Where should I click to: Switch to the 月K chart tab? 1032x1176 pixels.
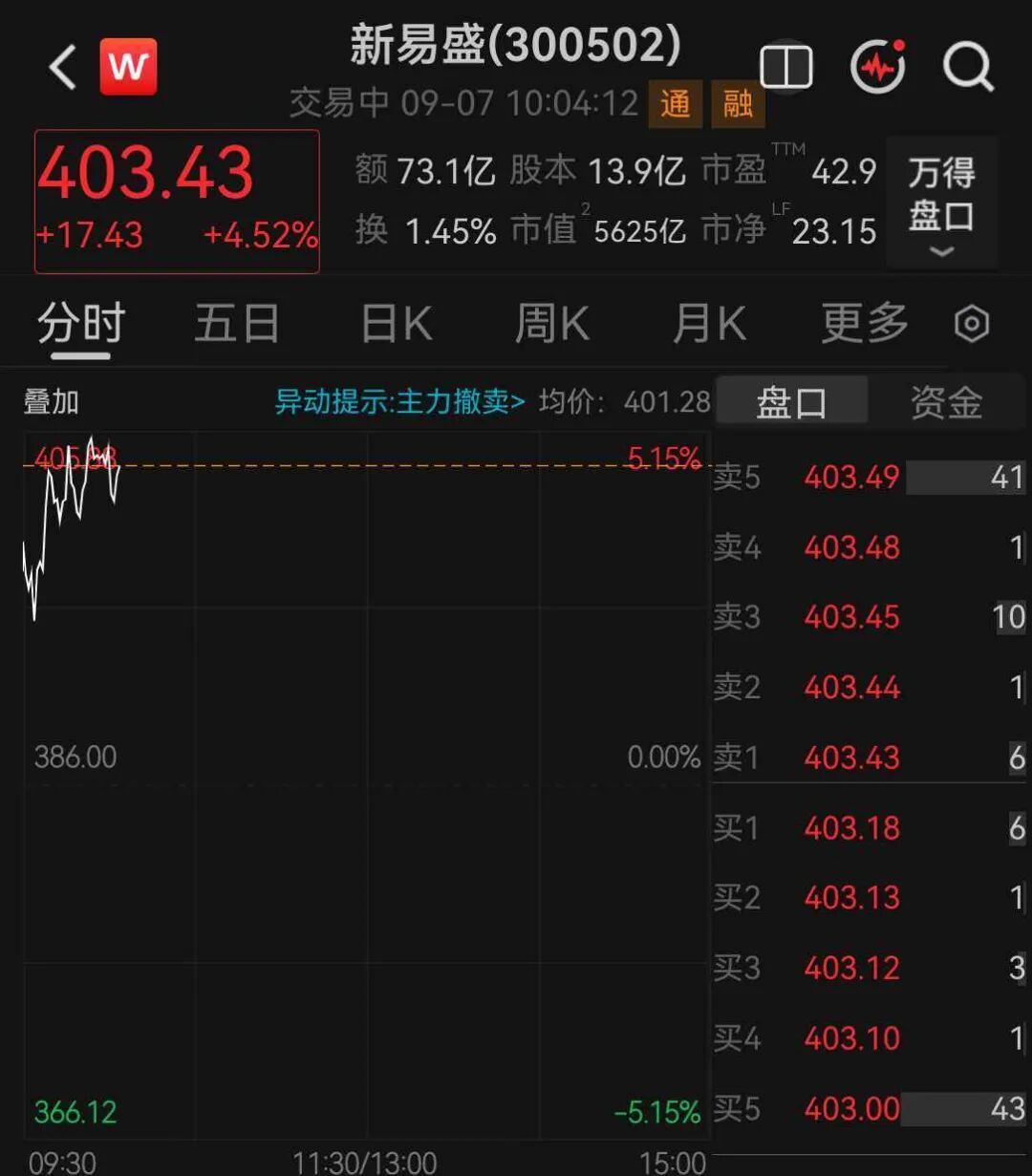coord(708,324)
